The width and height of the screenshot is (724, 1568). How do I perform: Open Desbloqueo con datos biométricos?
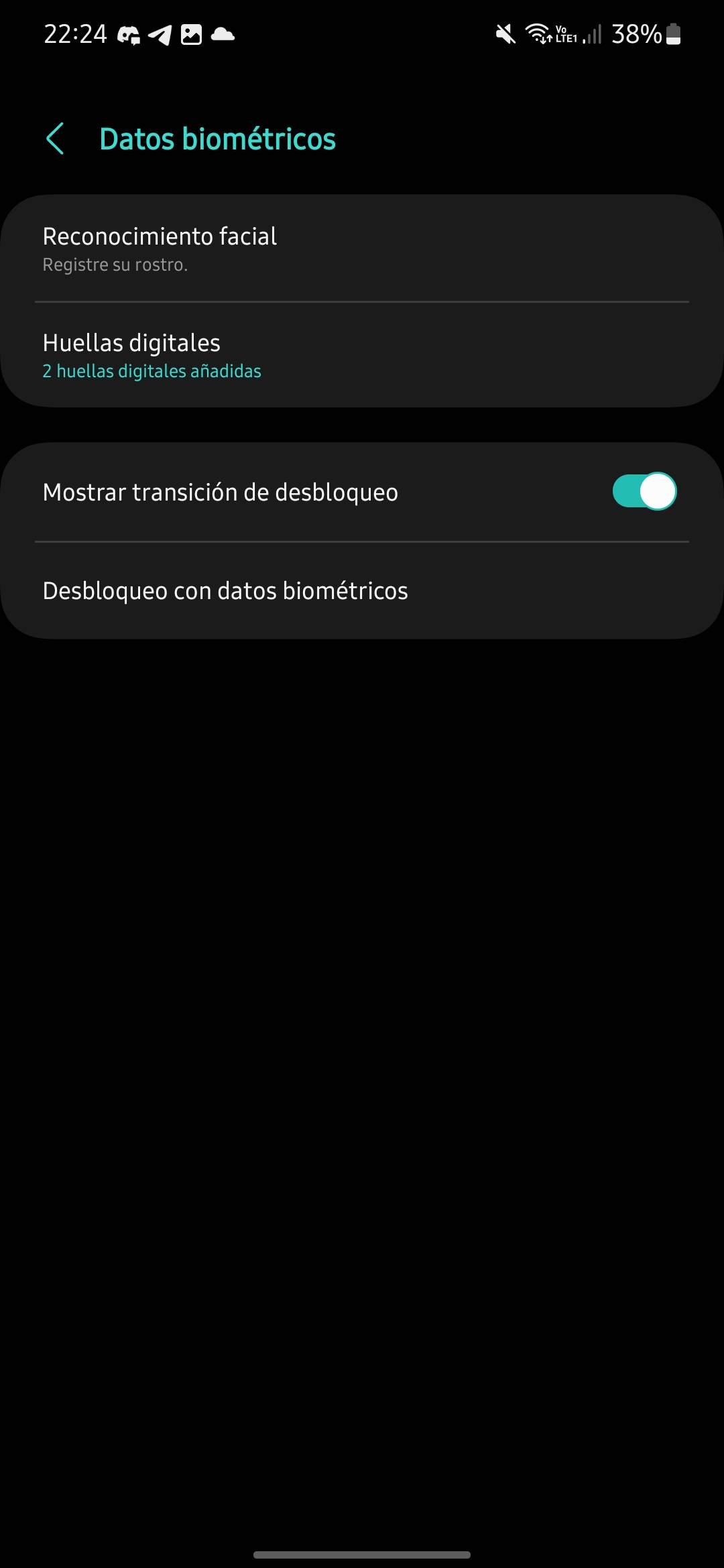click(362, 591)
